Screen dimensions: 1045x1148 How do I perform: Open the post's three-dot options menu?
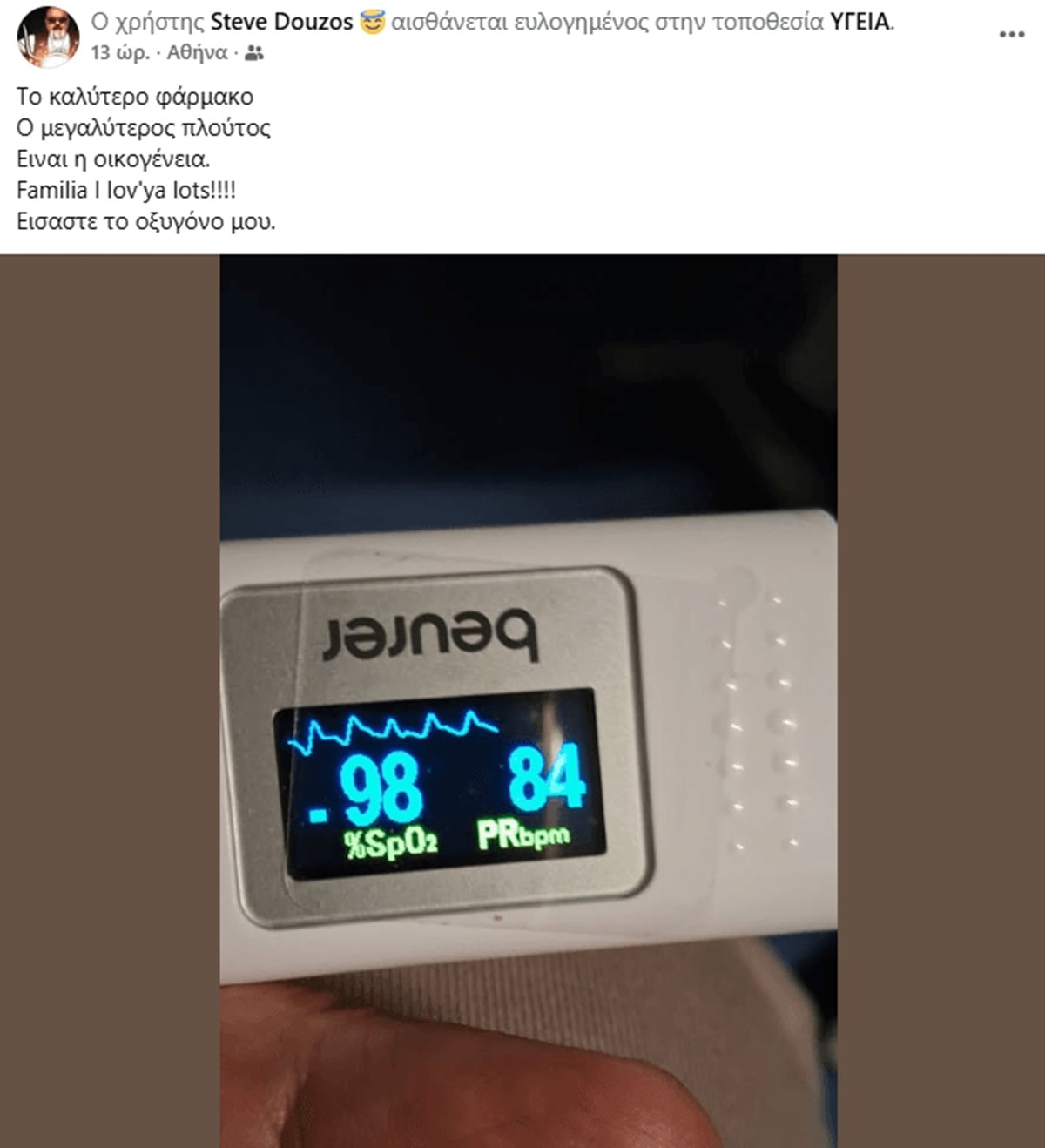tap(1011, 35)
